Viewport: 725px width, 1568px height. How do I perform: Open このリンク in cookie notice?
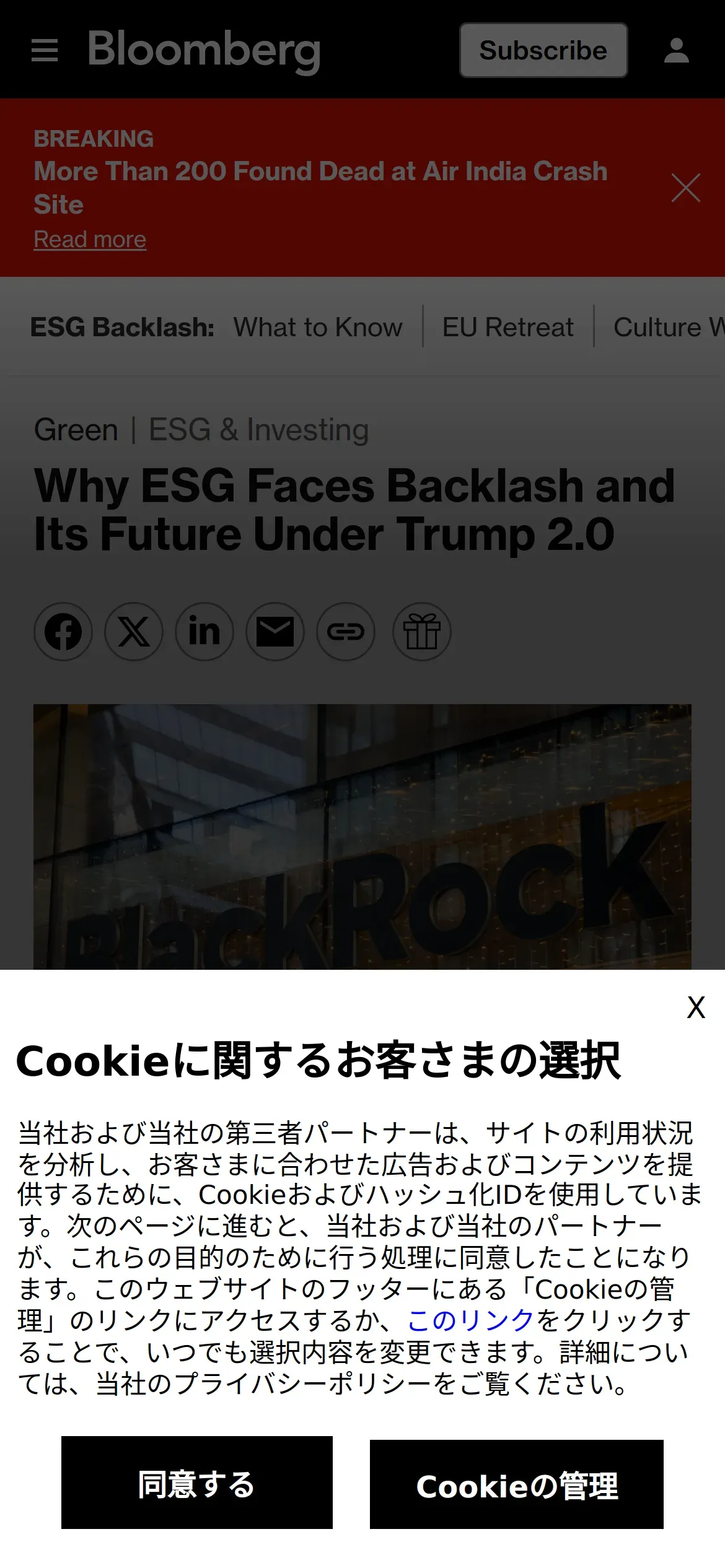[470, 1320]
